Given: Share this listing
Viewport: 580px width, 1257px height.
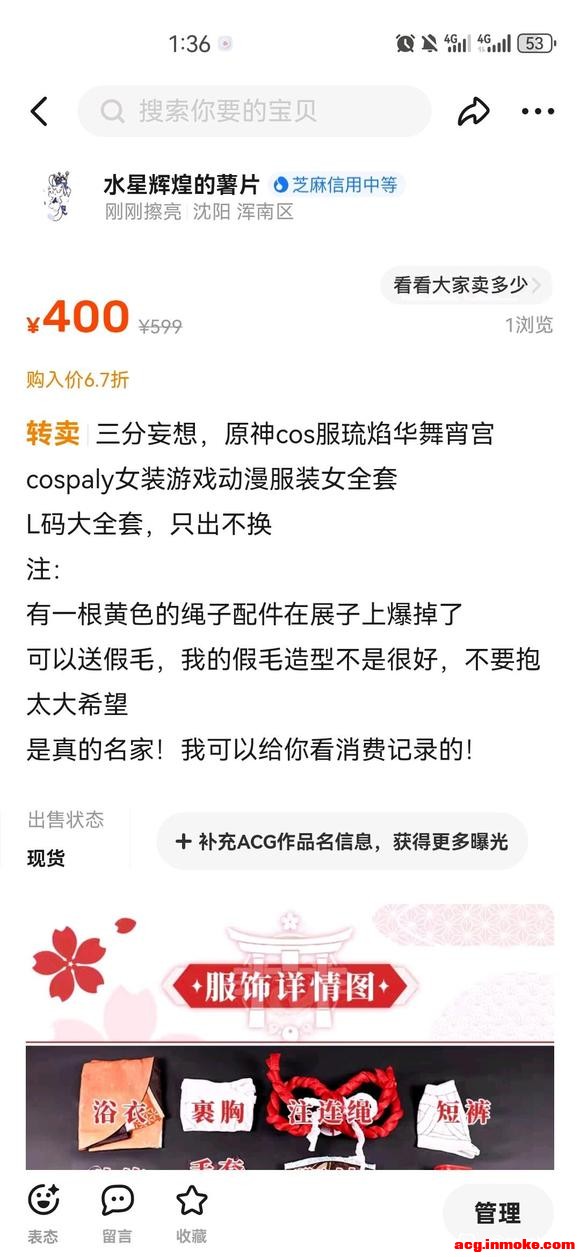Looking at the screenshot, I should point(473,111).
